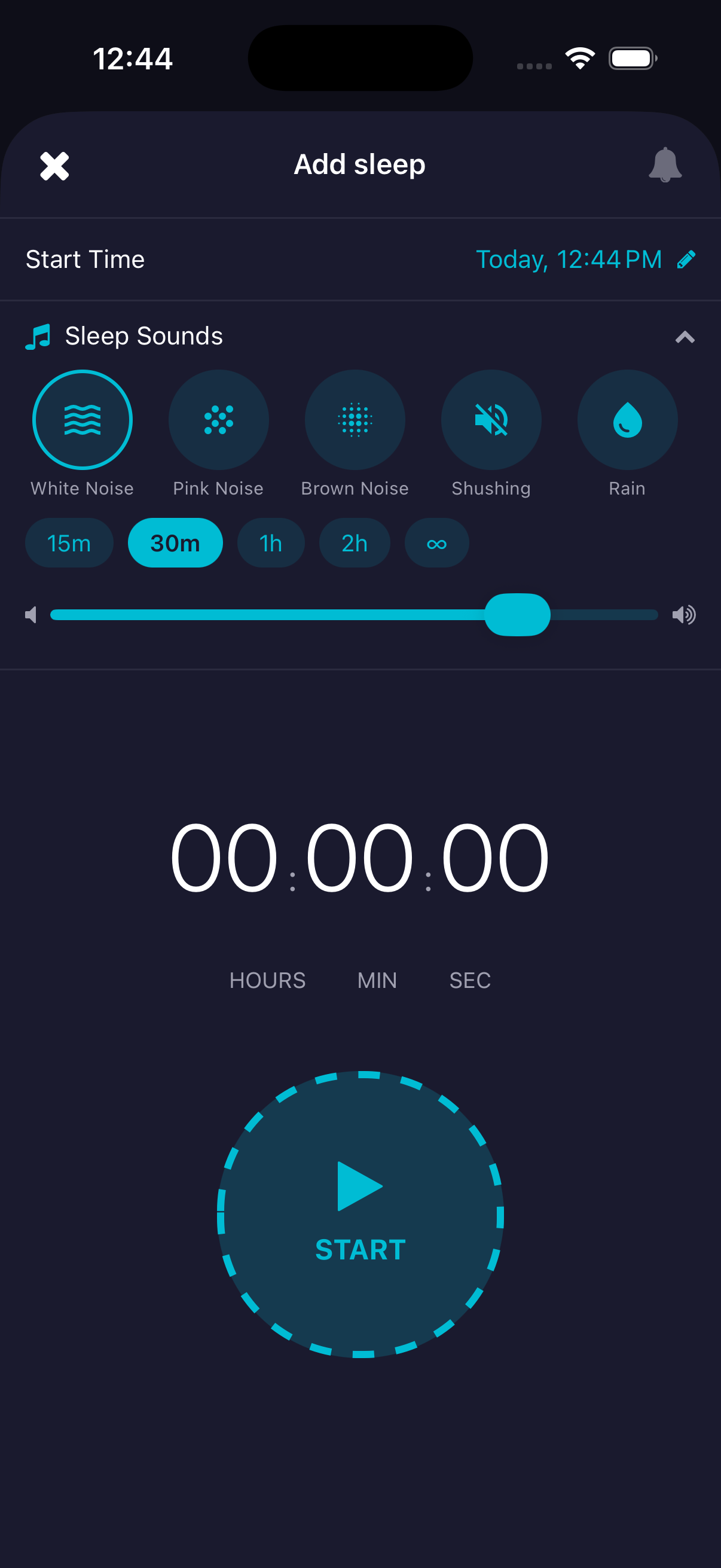Viewport: 721px width, 1568px height.
Task: Switch the sound duration to 1h
Action: pos(271,542)
